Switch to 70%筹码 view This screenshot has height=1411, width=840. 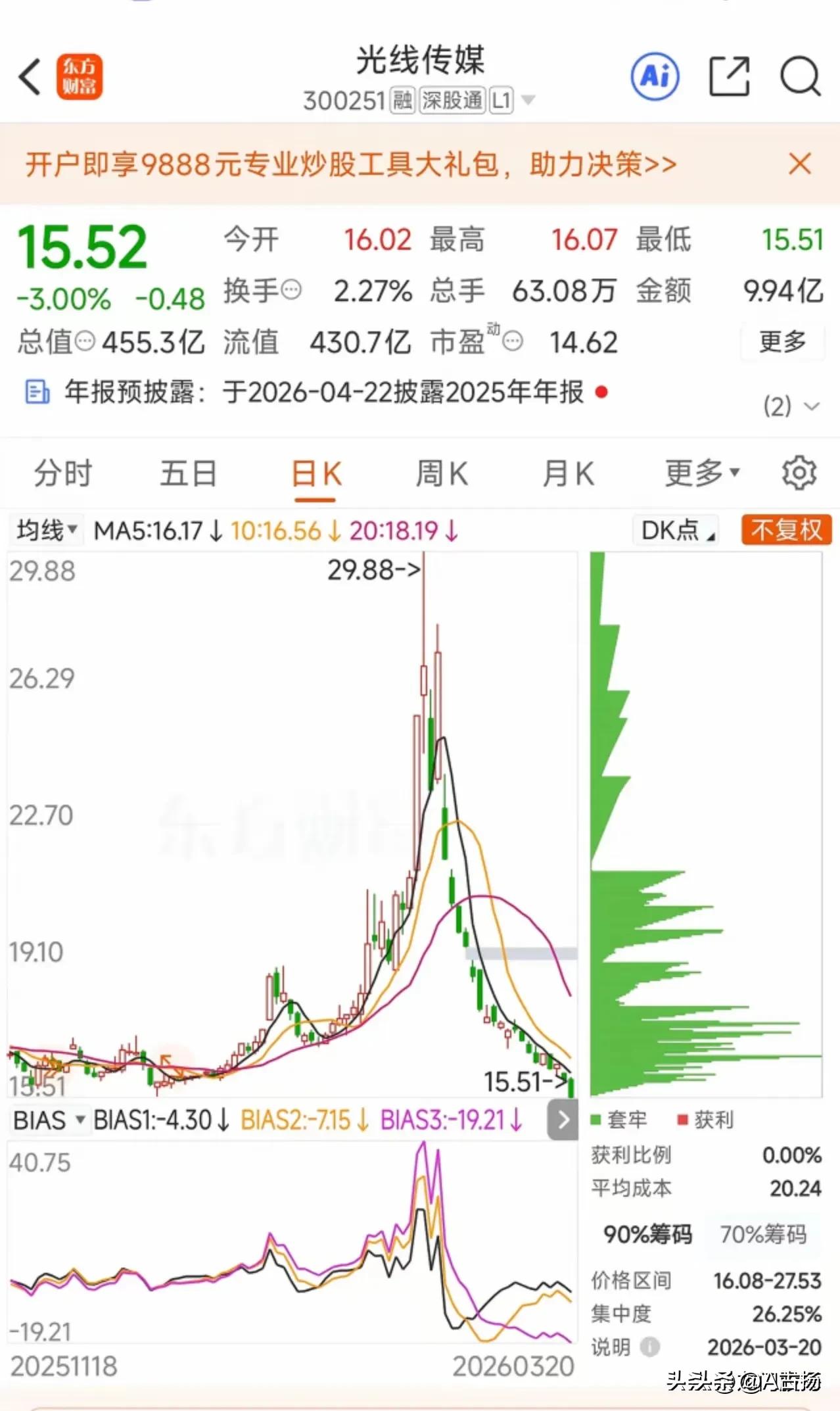point(763,1235)
